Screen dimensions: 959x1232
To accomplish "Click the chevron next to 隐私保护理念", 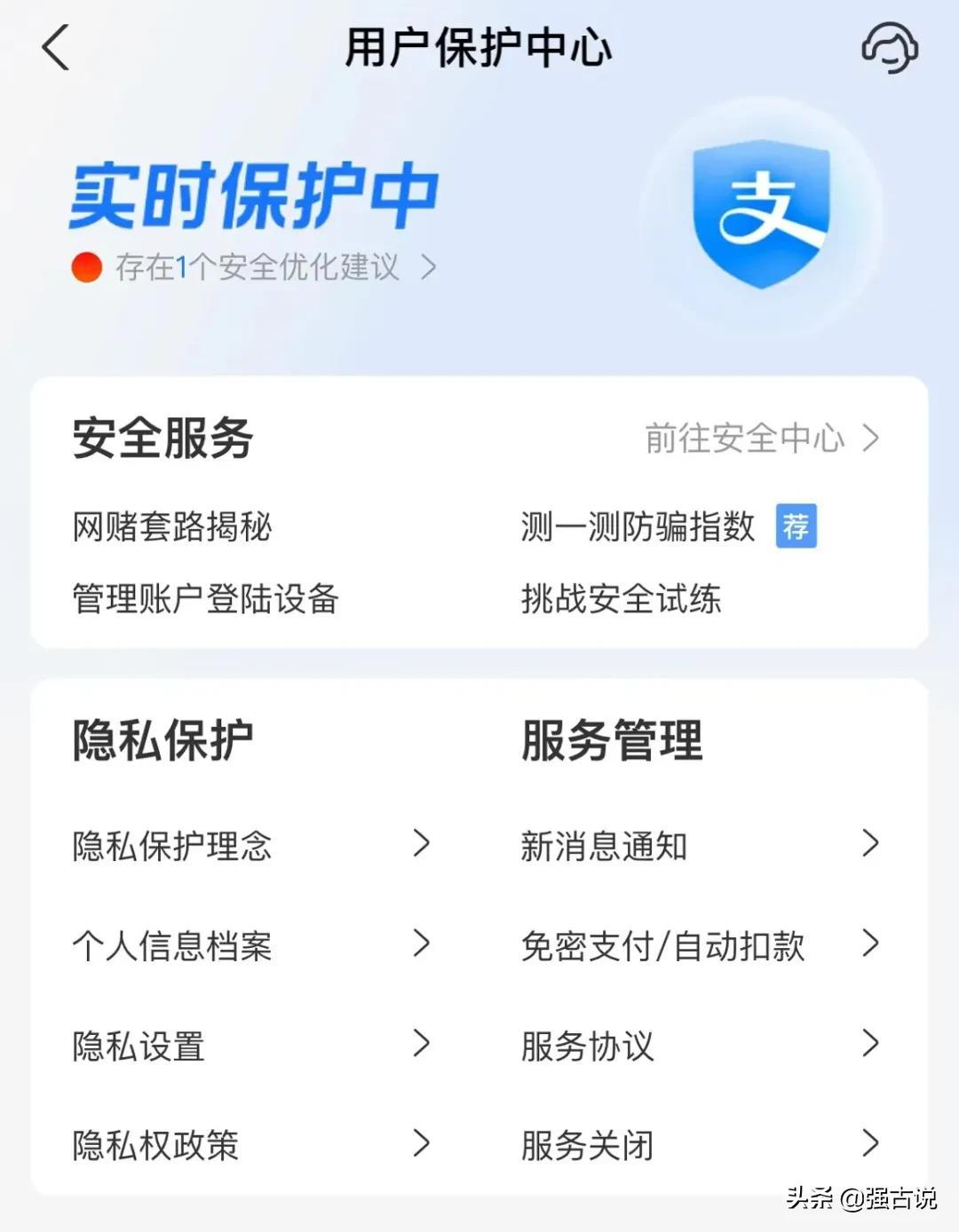I will pyautogui.click(x=420, y=846).
